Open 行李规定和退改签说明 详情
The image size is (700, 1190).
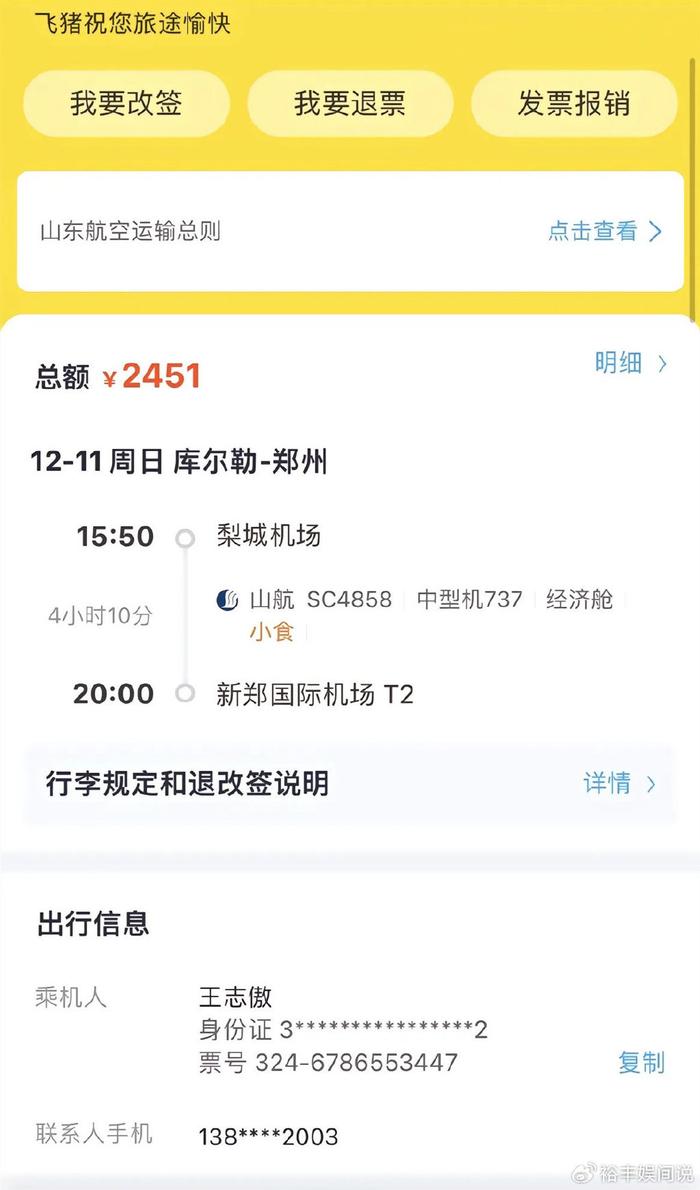619,783
